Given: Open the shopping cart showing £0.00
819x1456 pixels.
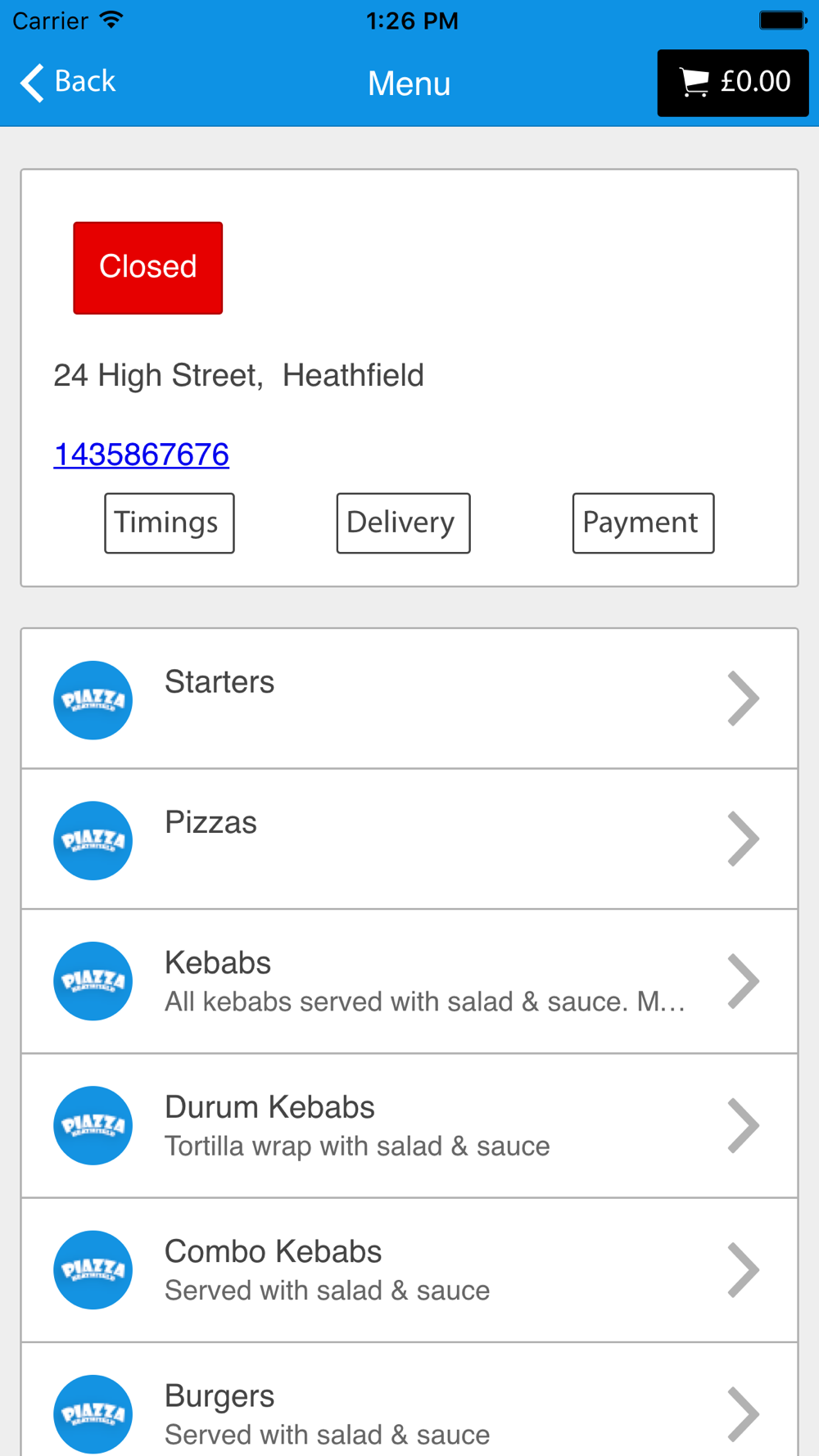Looking at the screenshot, I should tap(732, 83).
